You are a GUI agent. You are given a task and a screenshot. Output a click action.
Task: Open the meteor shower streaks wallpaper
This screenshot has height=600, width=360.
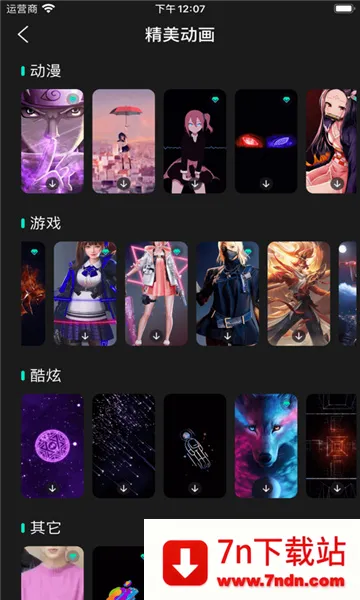click(x=124, y=446)
